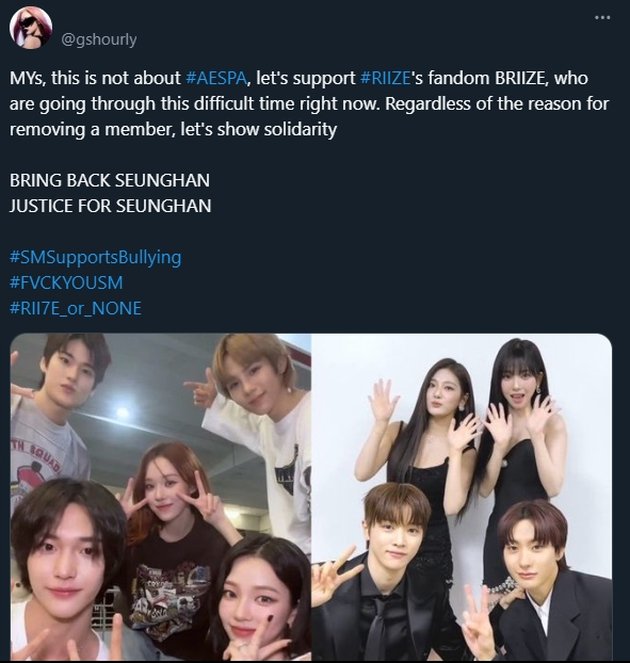Open the tweet's overflow menu
The height and width of the screenshot is (663, 630).
(601, 17)
